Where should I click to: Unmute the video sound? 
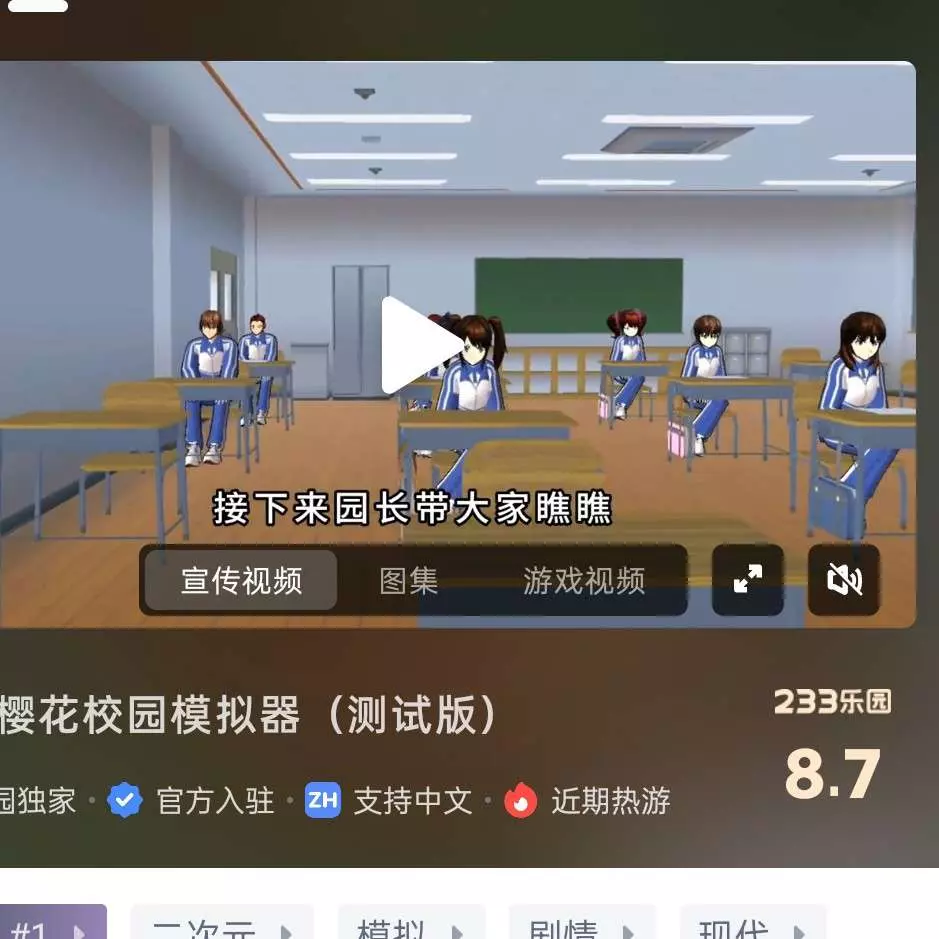[x=844, y=580]
